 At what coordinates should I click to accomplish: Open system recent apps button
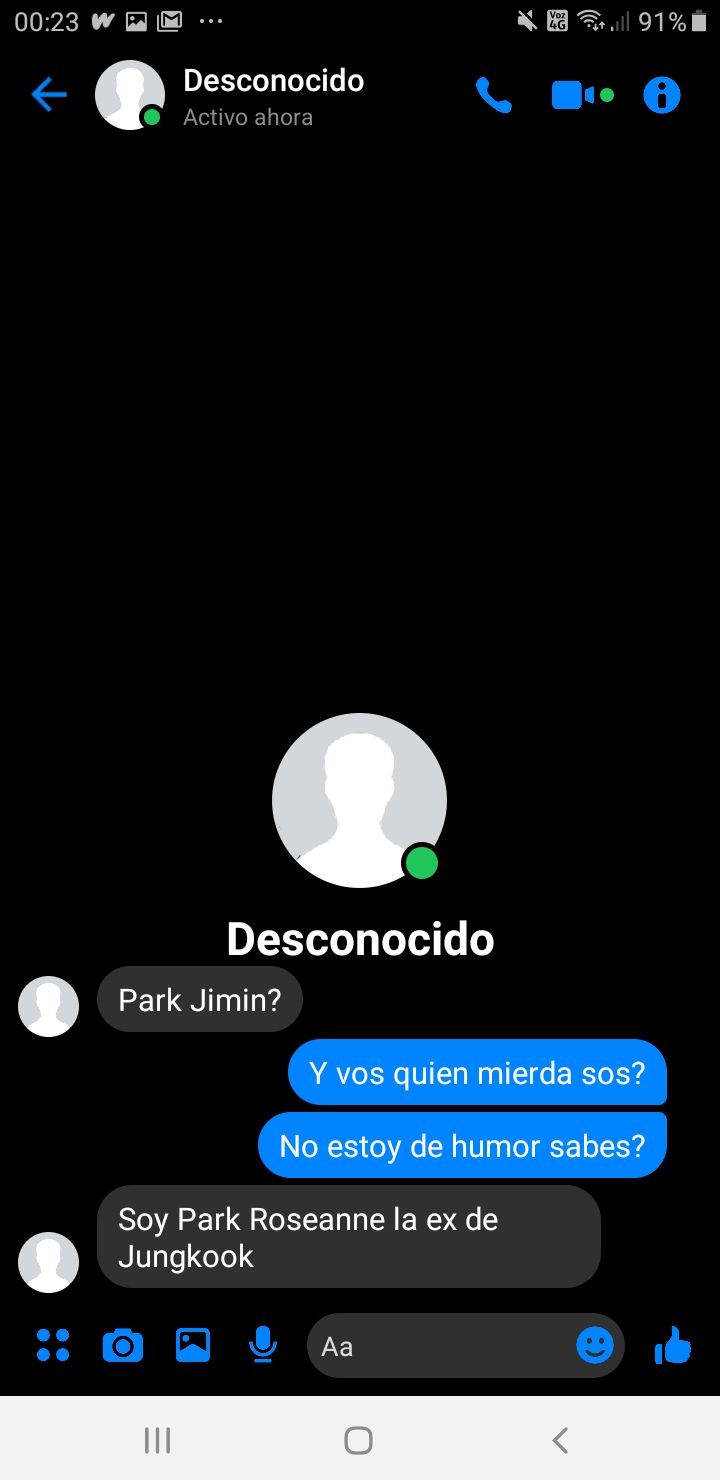coord(157,1440)
